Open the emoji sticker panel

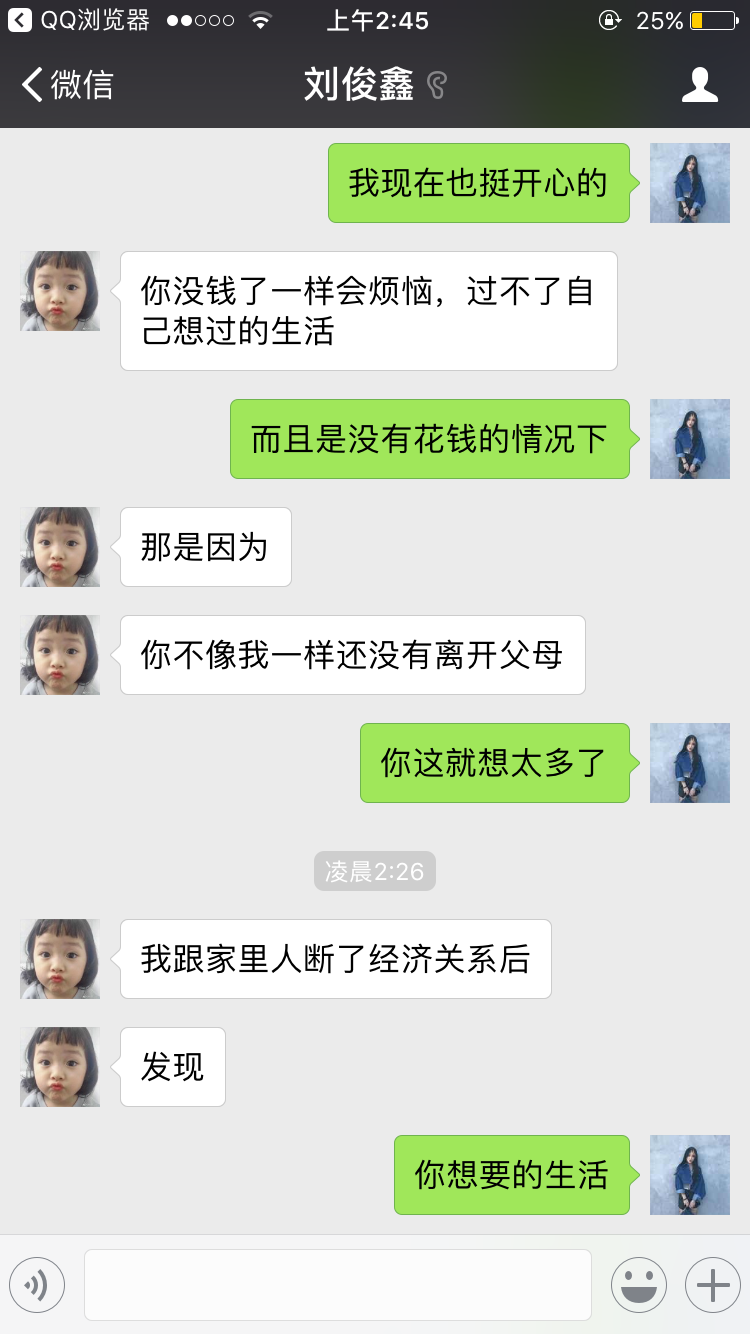coord(639,1285)
